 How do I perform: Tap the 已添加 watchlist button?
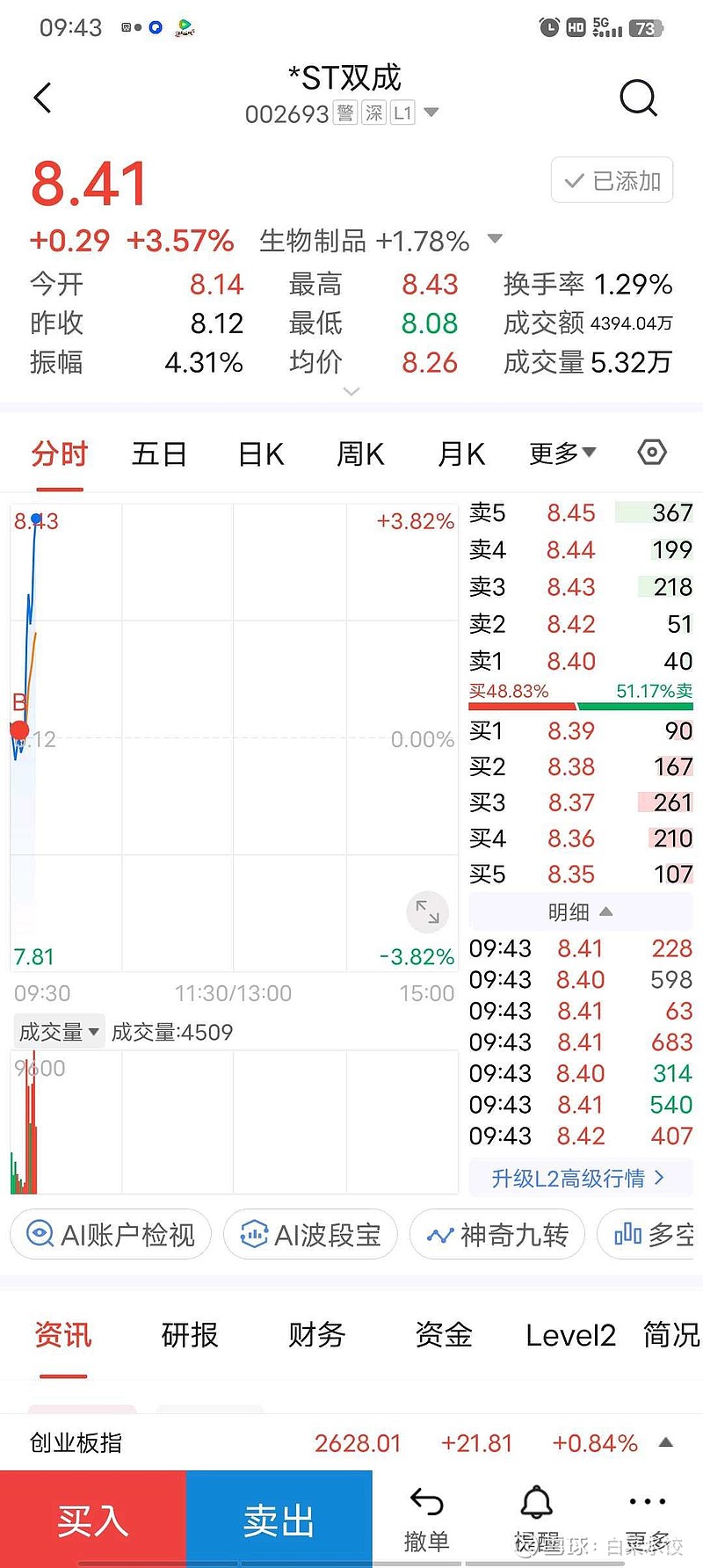click(612, 180)
